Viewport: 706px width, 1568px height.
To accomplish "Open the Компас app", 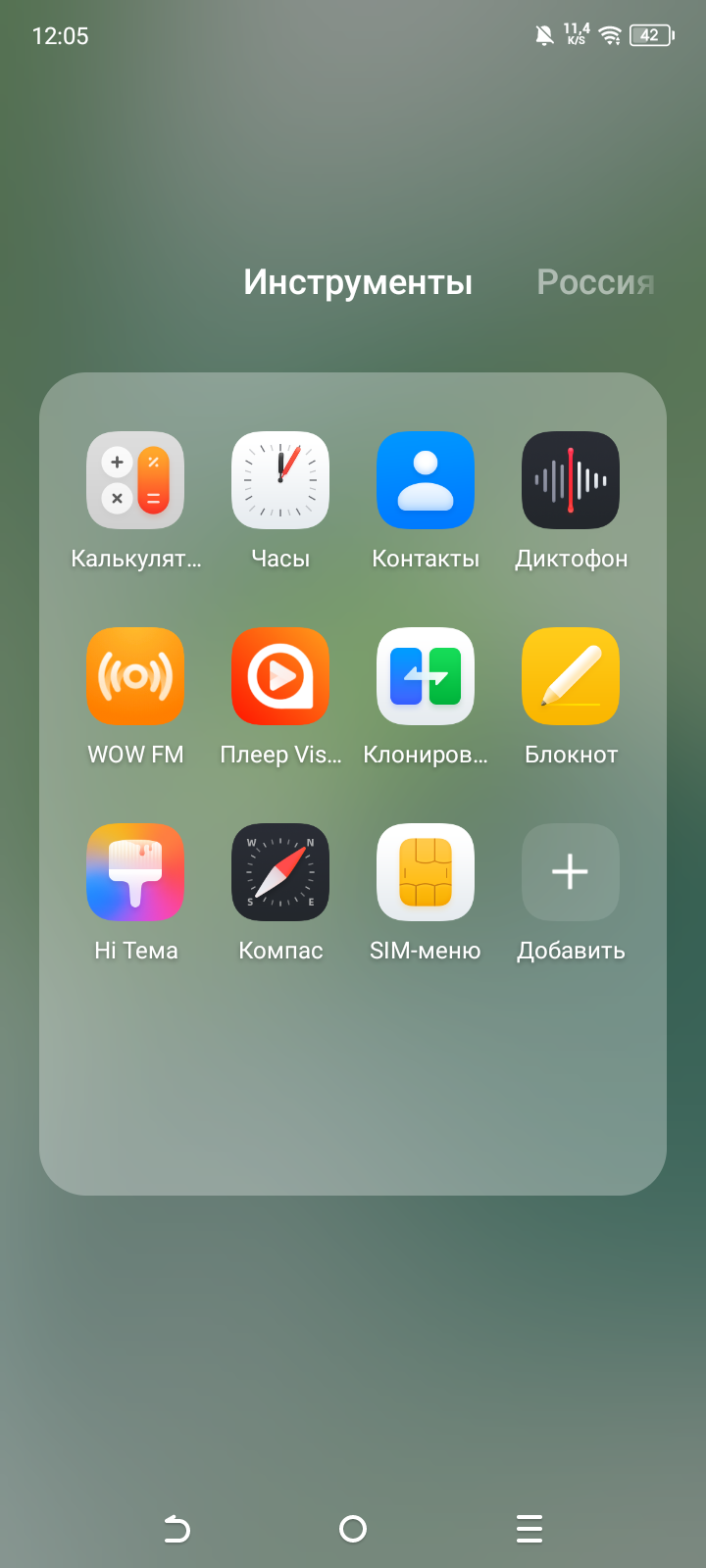I will coord(280,872).
